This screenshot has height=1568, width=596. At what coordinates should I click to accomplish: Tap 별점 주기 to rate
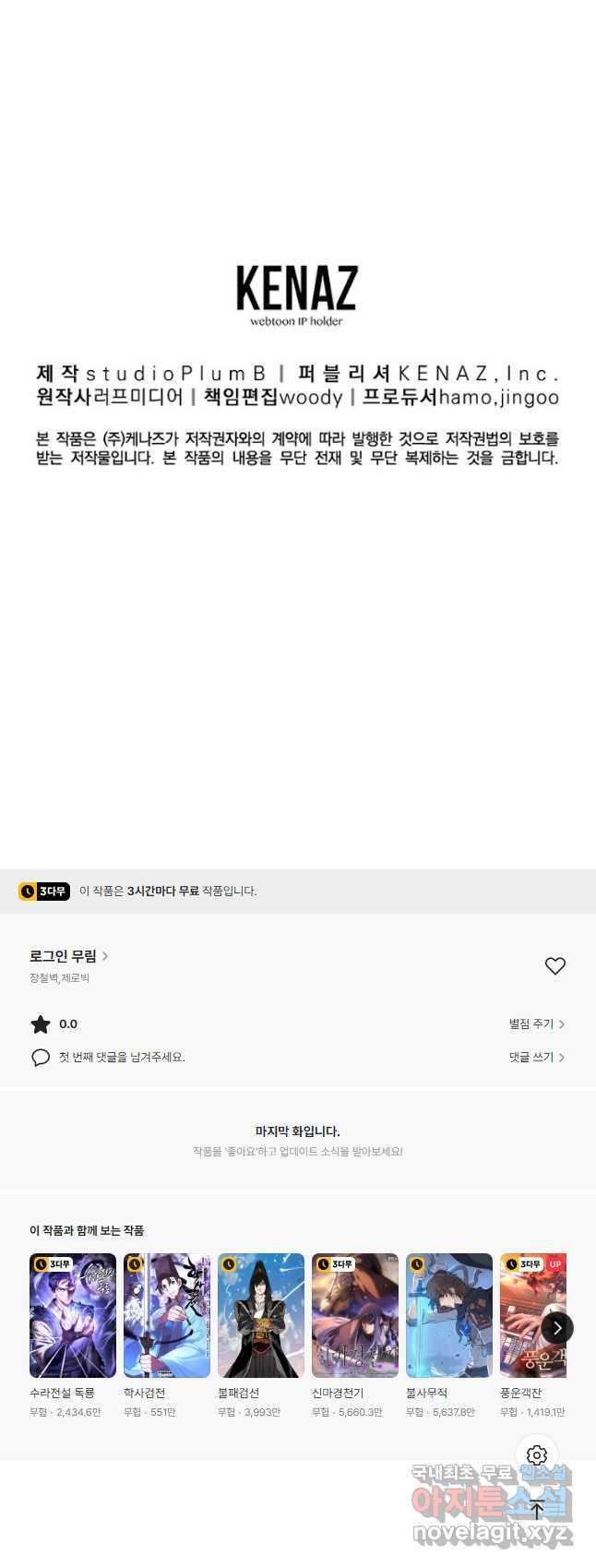pos(536,1023)
